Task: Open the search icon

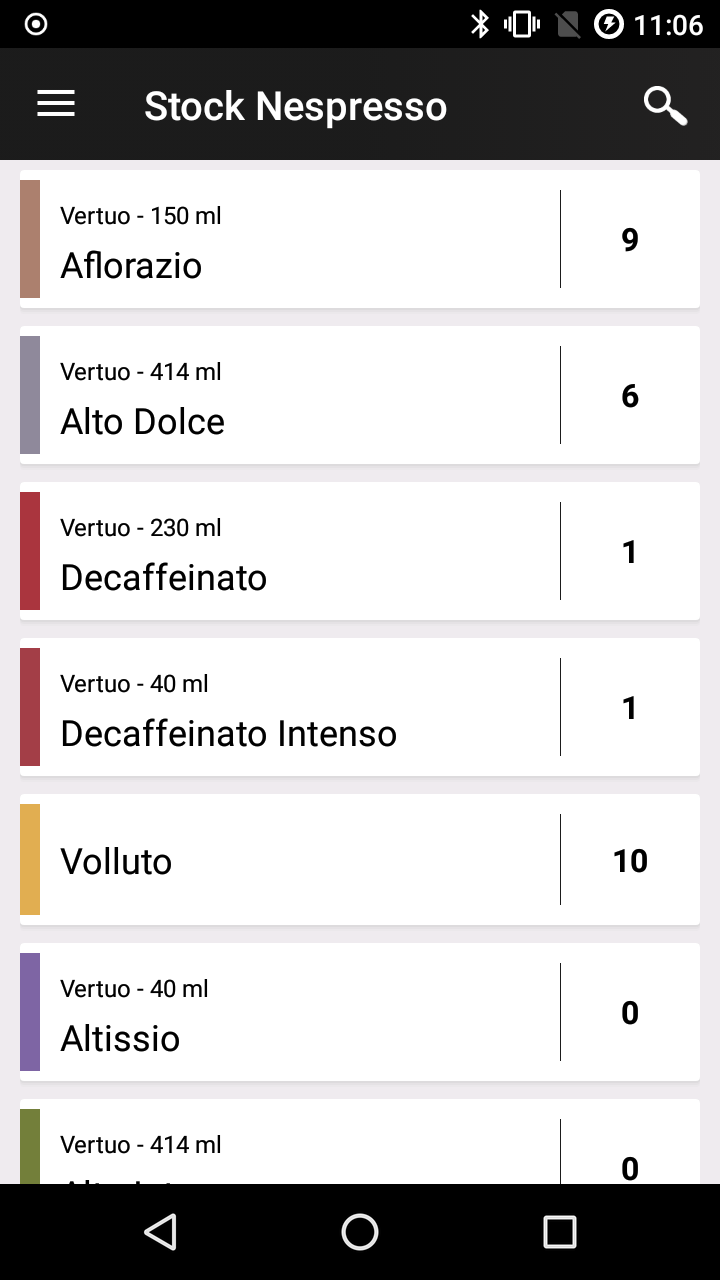Action: tap(665, 105)
